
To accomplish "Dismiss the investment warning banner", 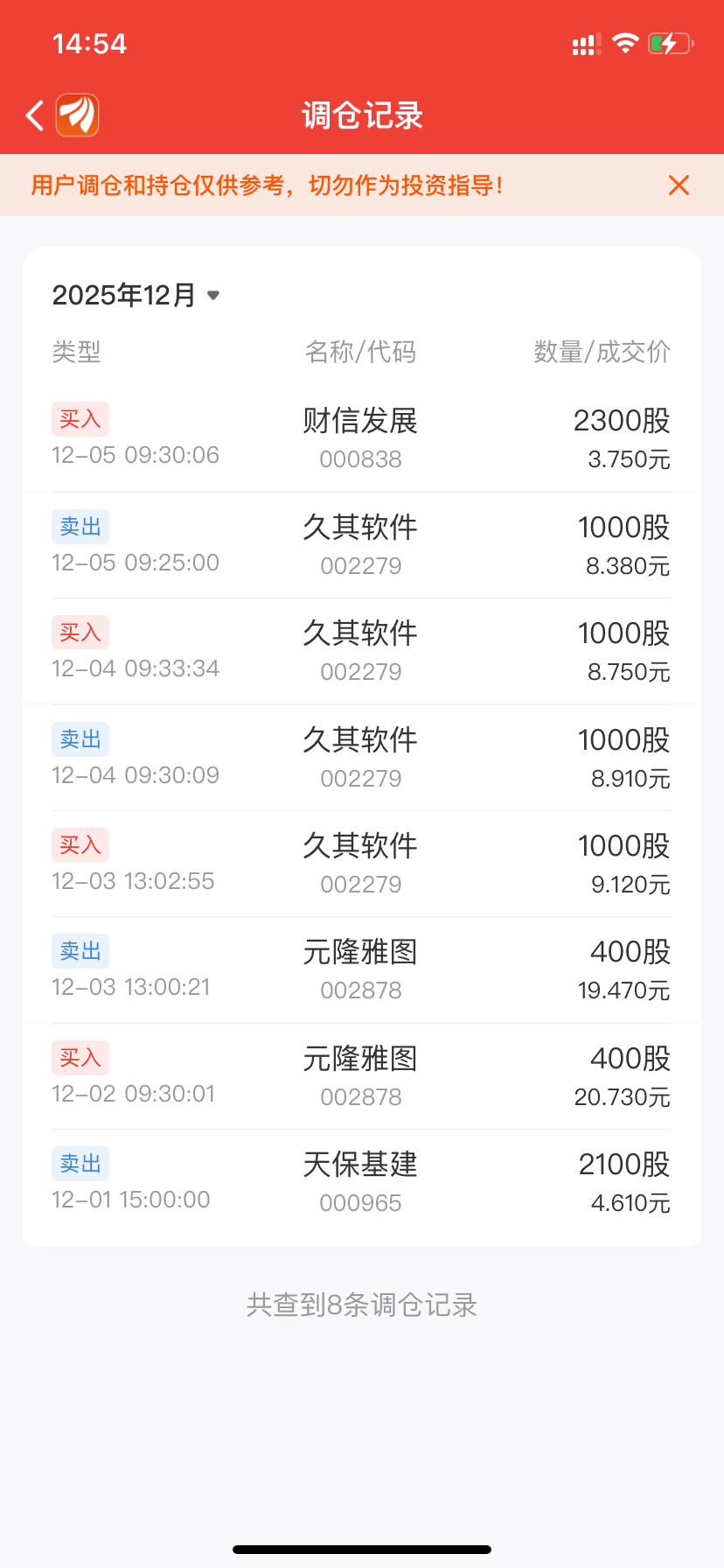I will (679, 185).
